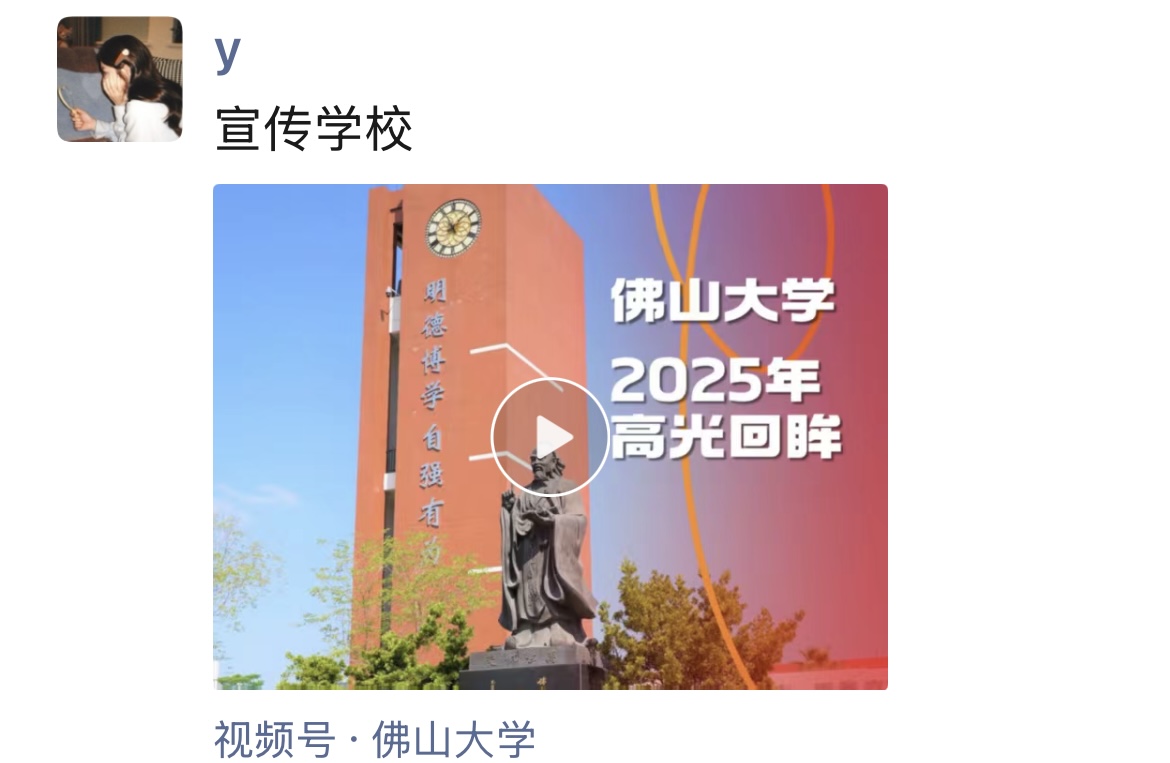Play the 佛山大学 2025年高光回眸 video
The image size is (1170, 763).
550,436
